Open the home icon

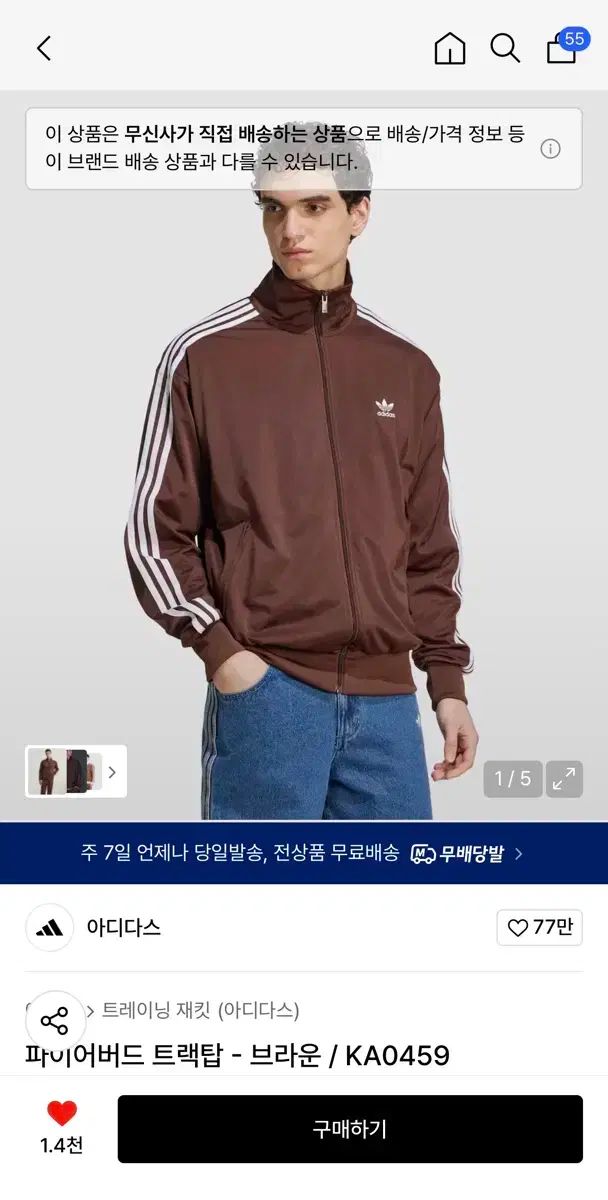coord(450,48)
